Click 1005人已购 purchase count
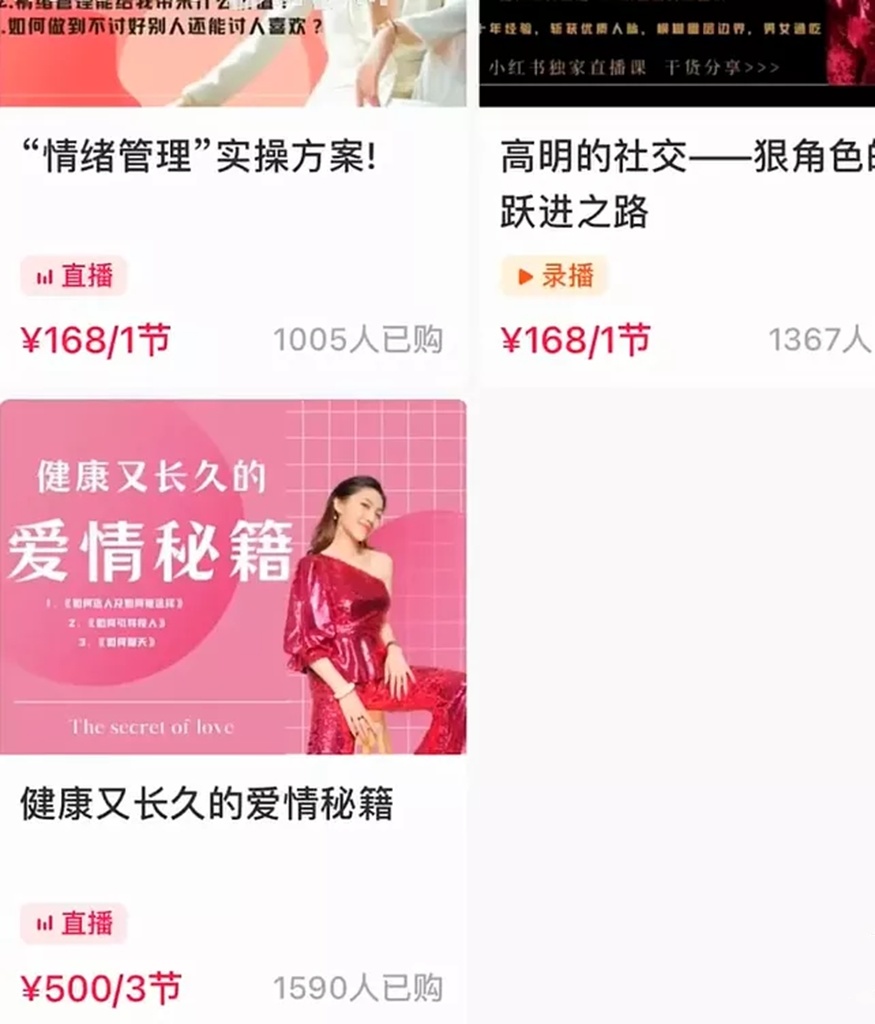The height and width of the screenshot is (1024, 875). coord(360,340)
